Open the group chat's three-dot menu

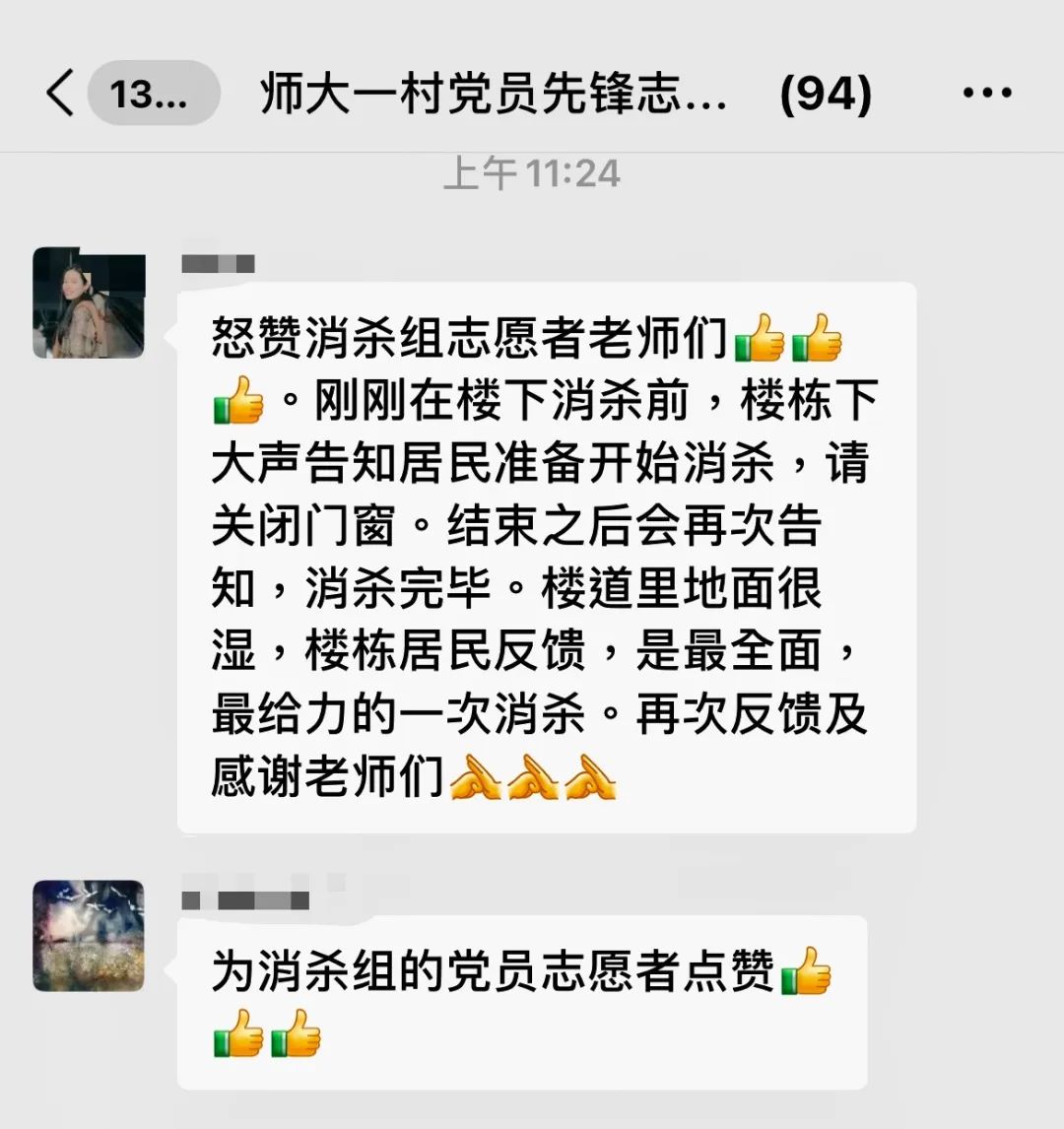click(x=986, y=95)
